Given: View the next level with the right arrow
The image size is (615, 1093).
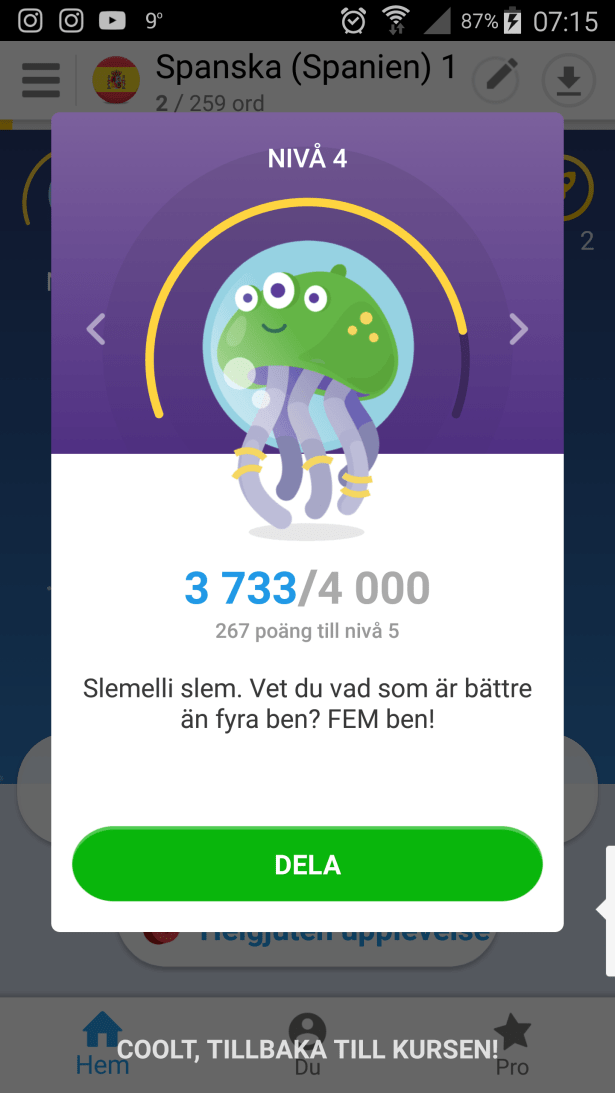Looking at the screenshot, I should 518,329.
